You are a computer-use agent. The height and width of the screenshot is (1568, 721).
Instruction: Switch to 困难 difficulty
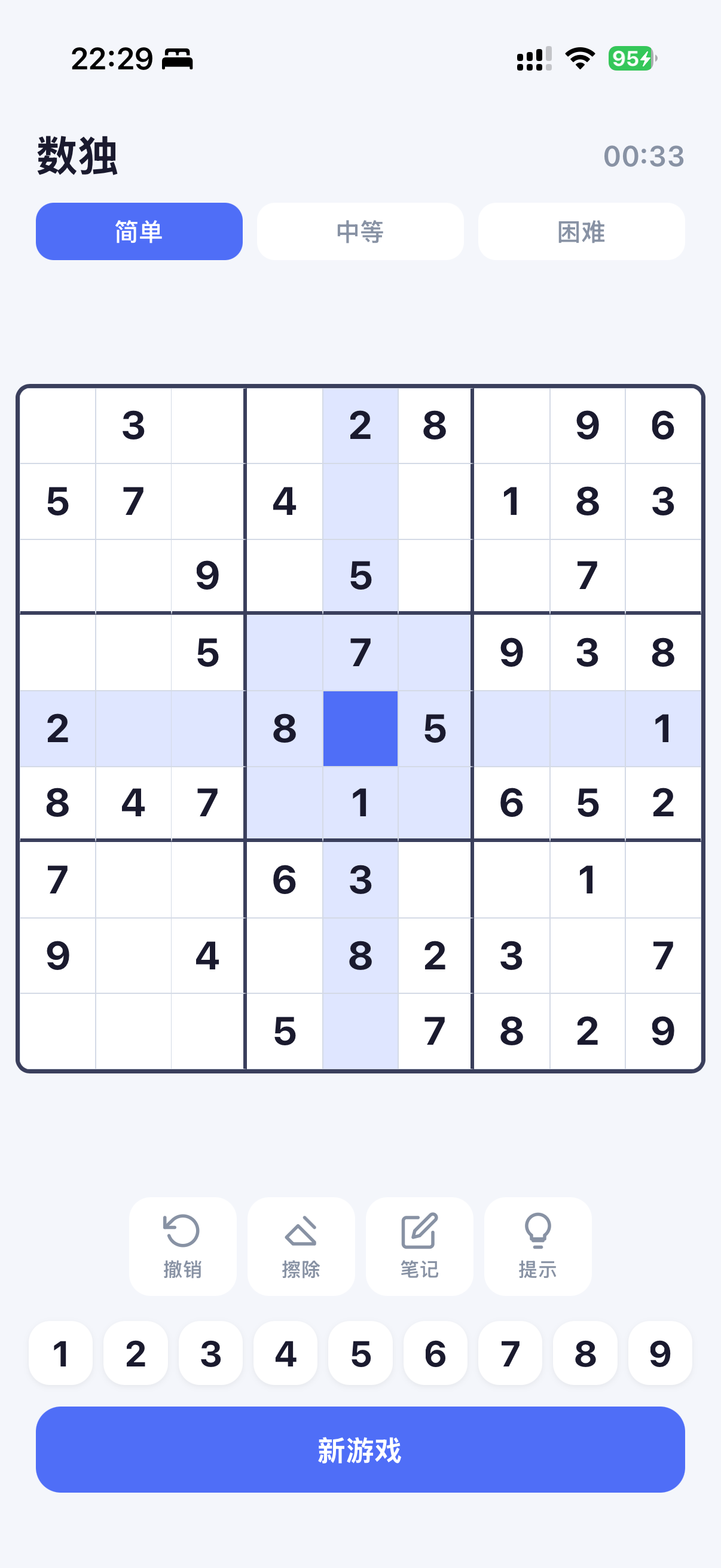[581, 231]
